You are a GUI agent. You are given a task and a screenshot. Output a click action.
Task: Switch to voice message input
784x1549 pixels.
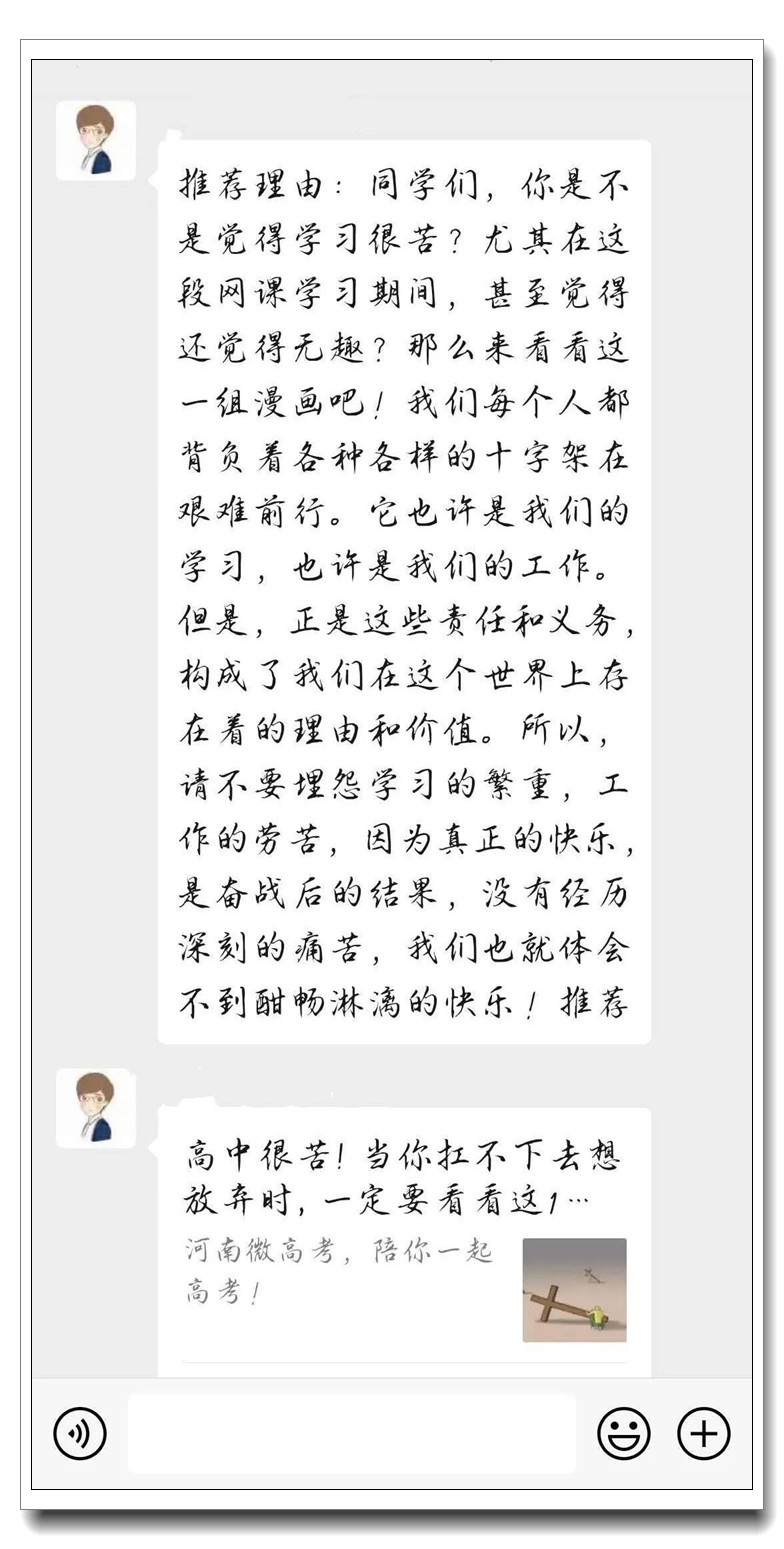(x=80, y=1434)
